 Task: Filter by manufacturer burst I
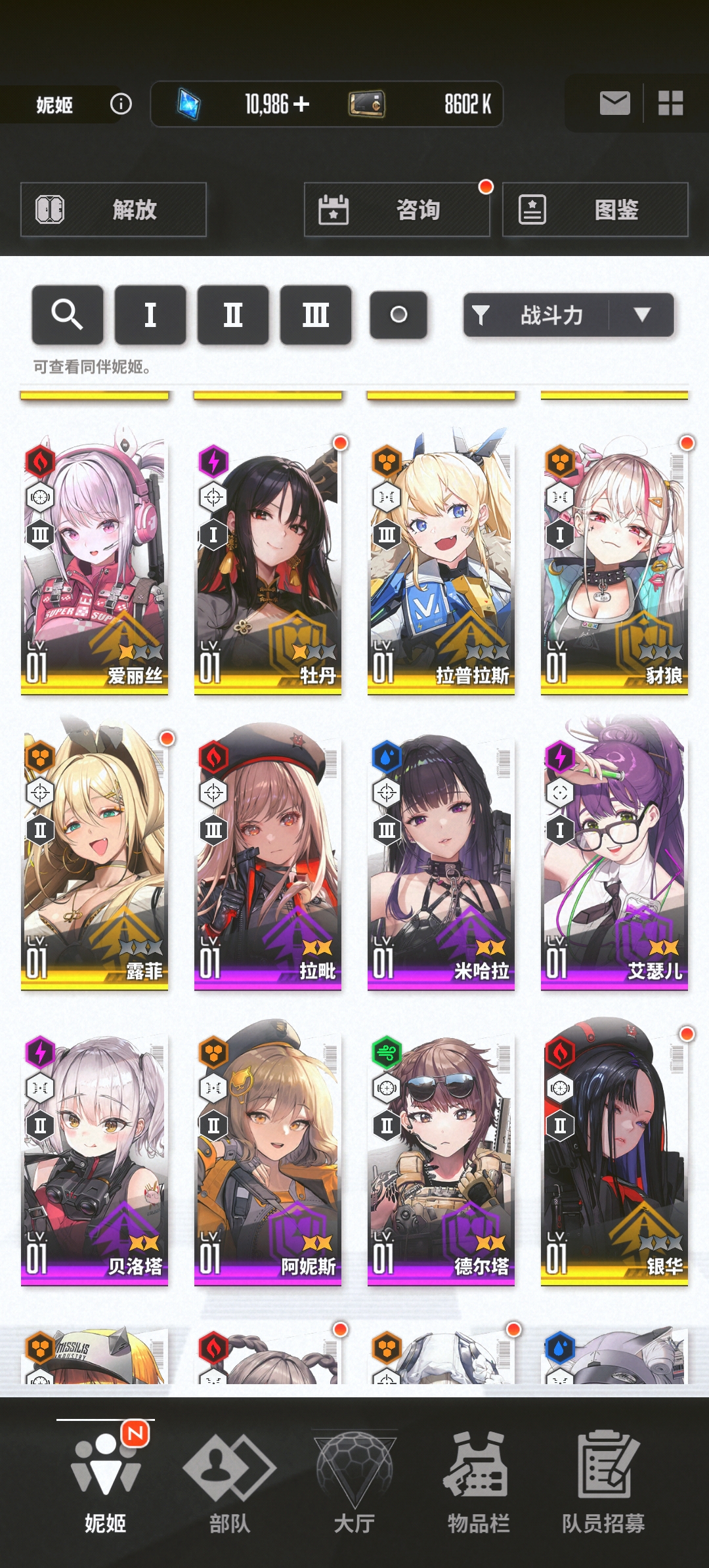pos(150,315)
